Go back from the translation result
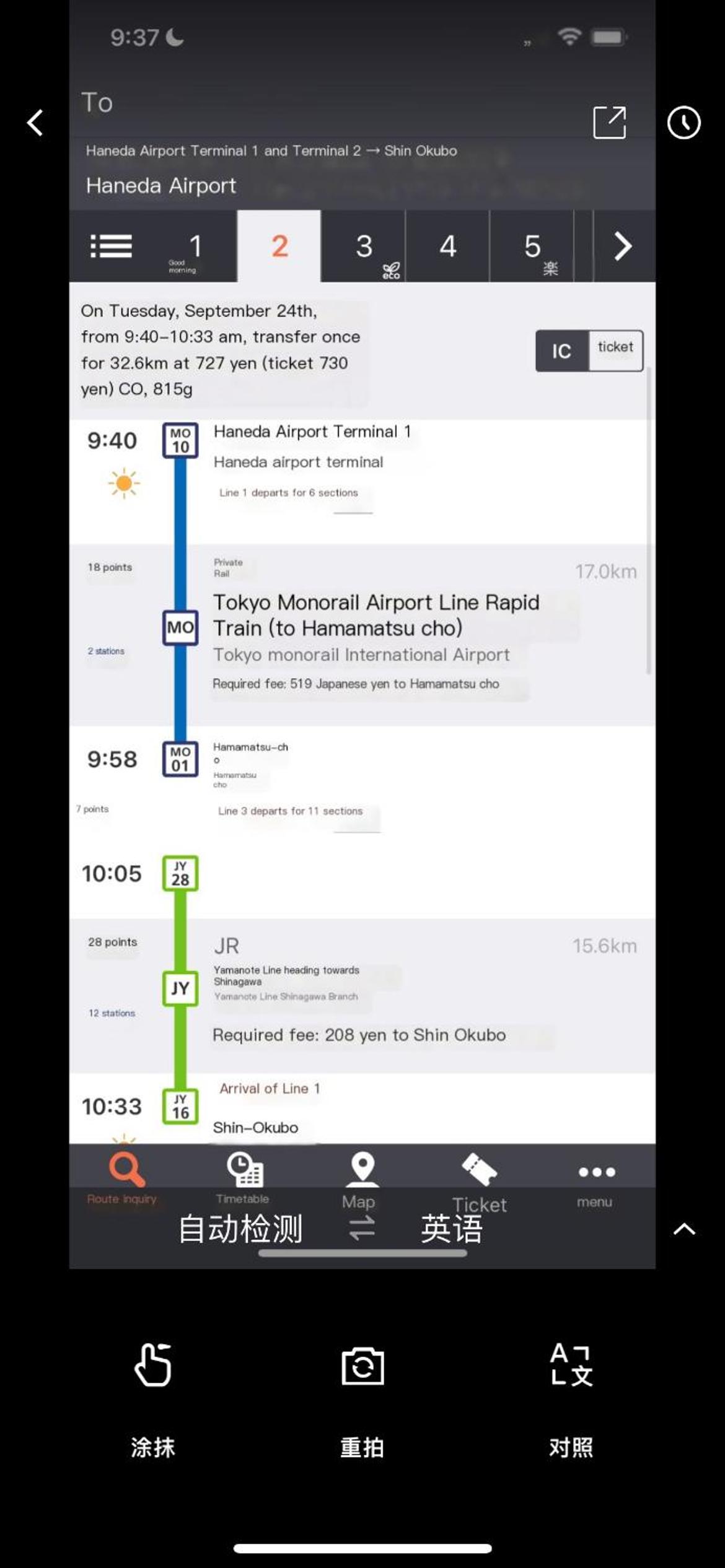The height and width of the screenshot is (1568, 725). (35, 123)
